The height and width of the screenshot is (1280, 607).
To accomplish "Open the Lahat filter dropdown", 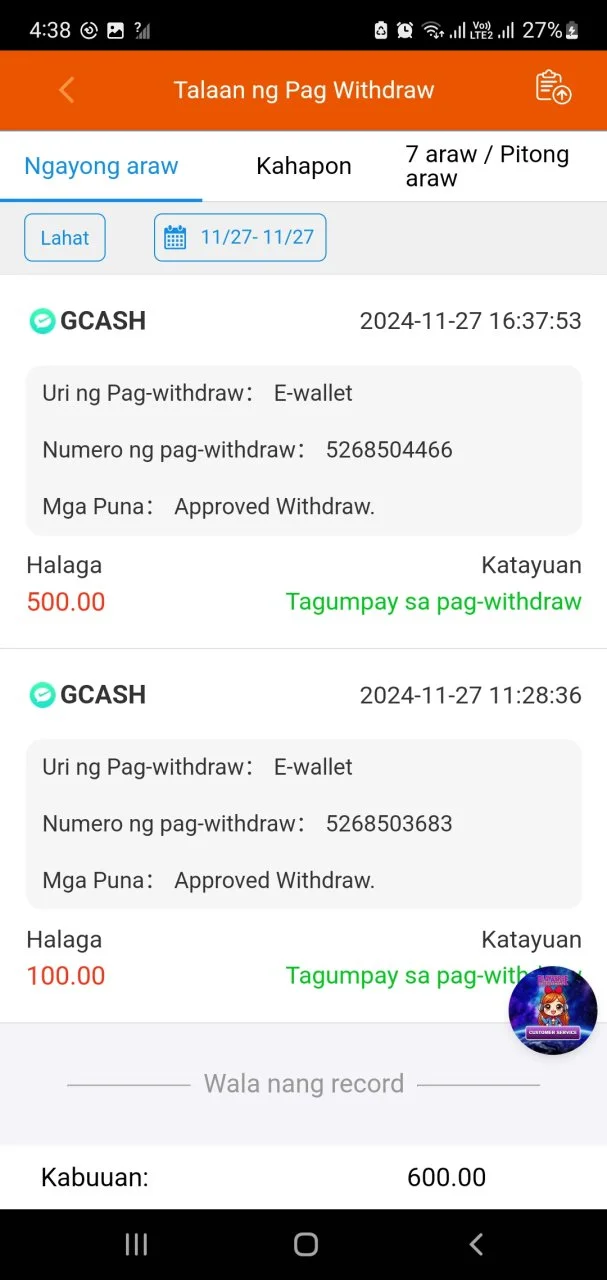I will (65, 238).
